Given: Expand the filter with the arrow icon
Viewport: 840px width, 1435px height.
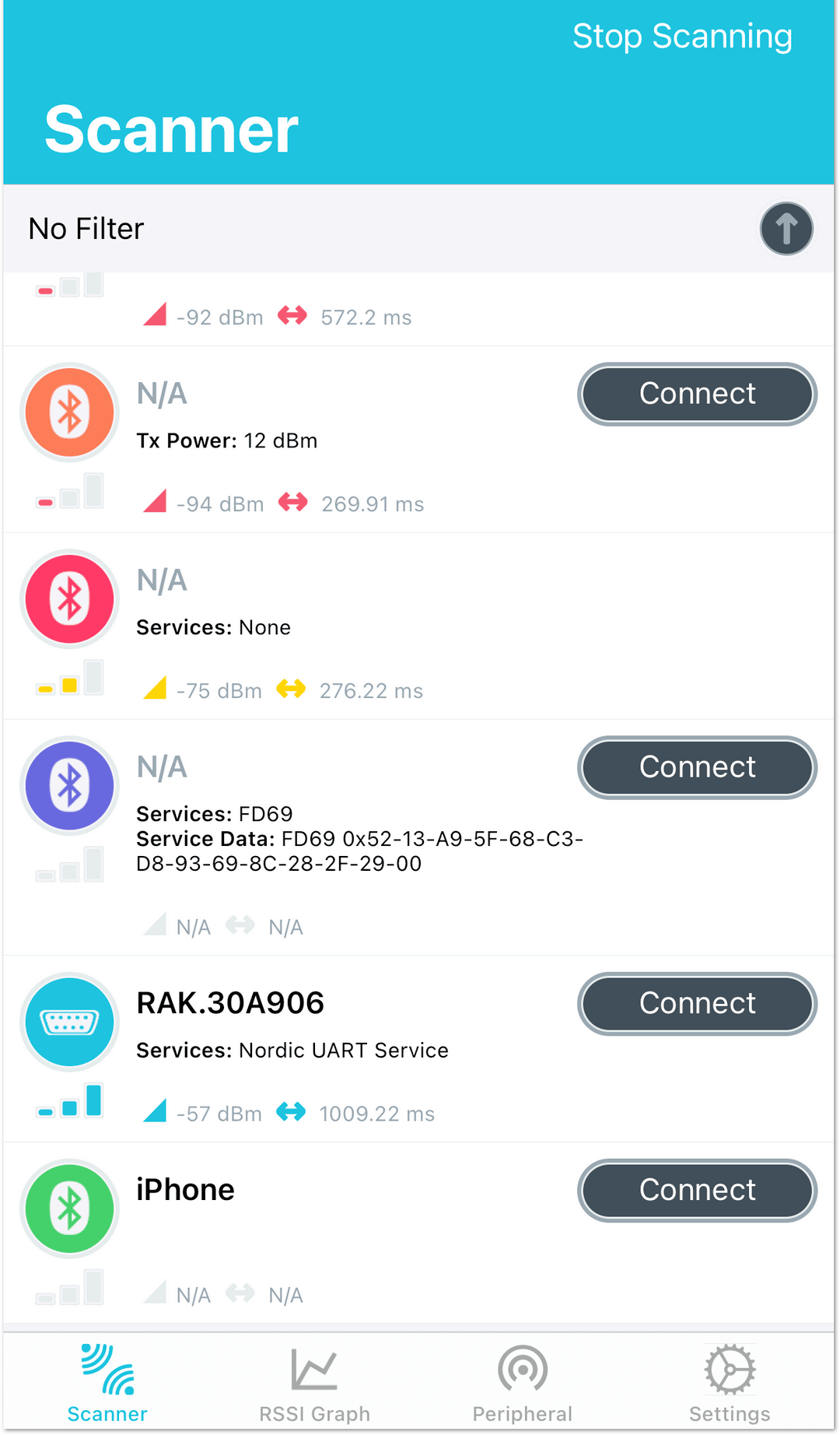Looking at the screenshot, I should point(786,229).
